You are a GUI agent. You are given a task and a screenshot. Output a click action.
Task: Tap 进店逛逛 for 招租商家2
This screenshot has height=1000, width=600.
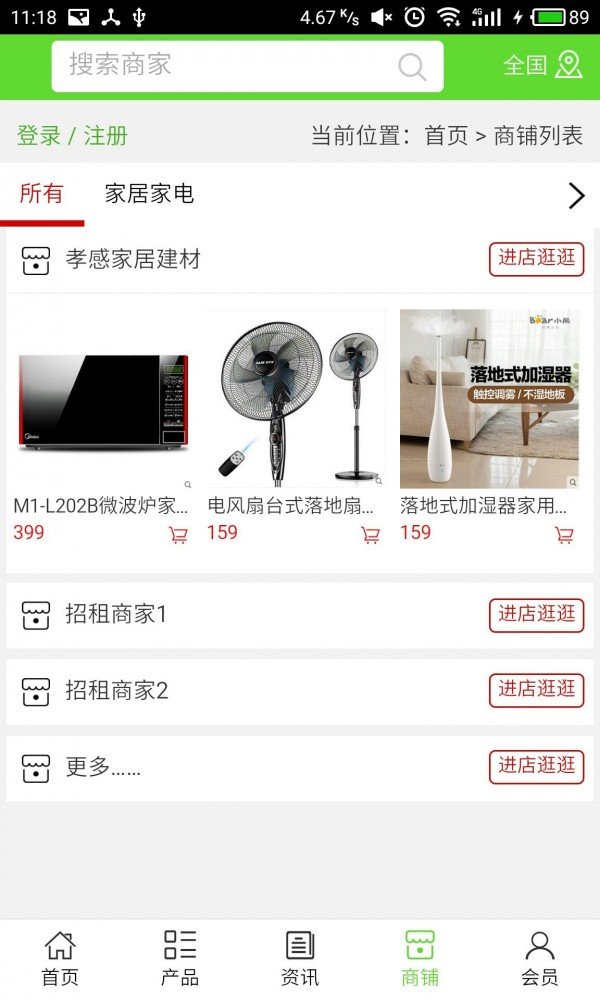click(536, 691)
